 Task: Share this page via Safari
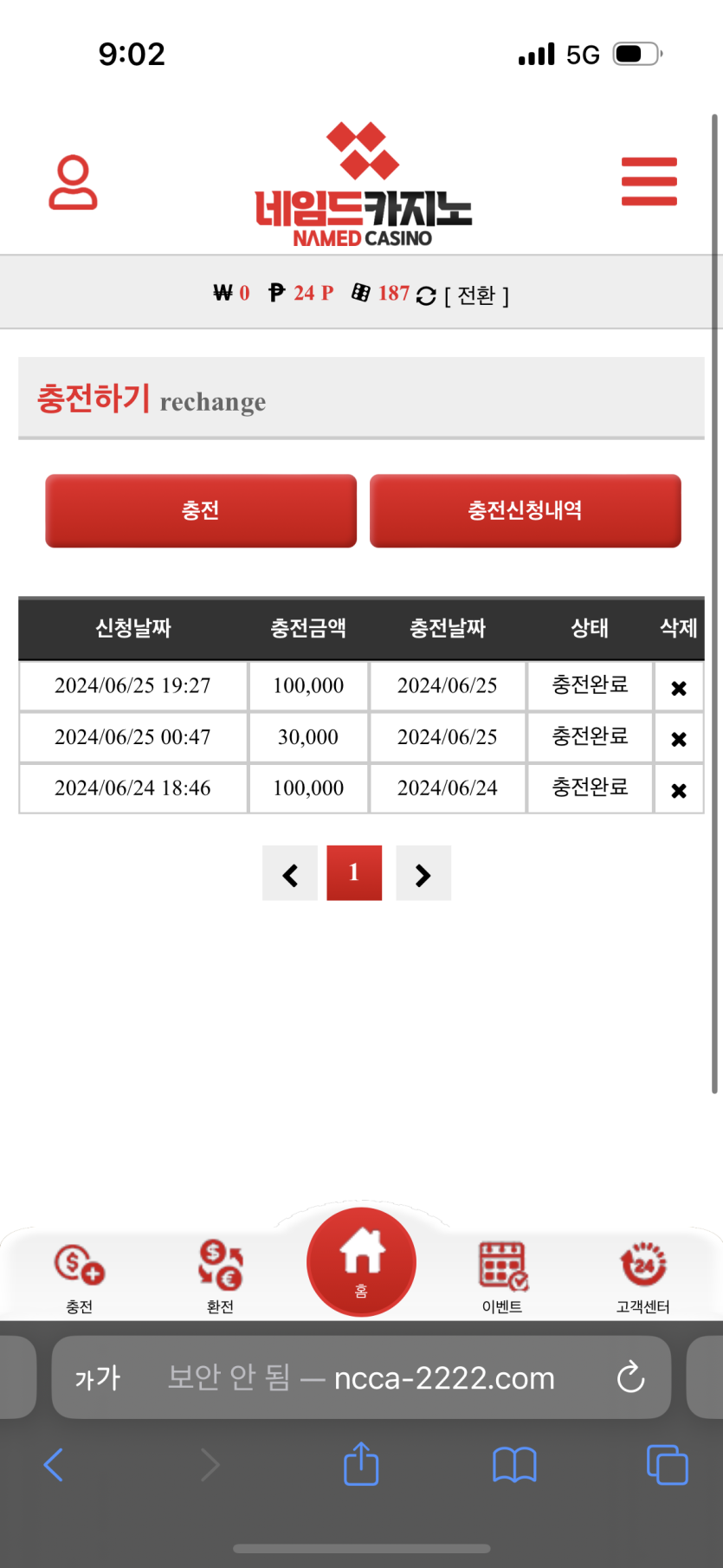pos(361,1465)
